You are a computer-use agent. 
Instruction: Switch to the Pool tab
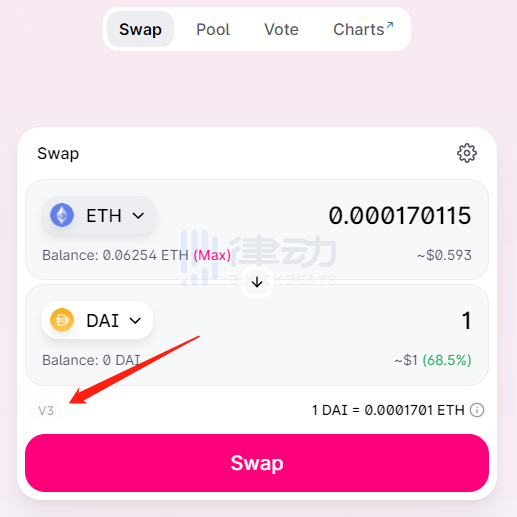click(213, 29)
